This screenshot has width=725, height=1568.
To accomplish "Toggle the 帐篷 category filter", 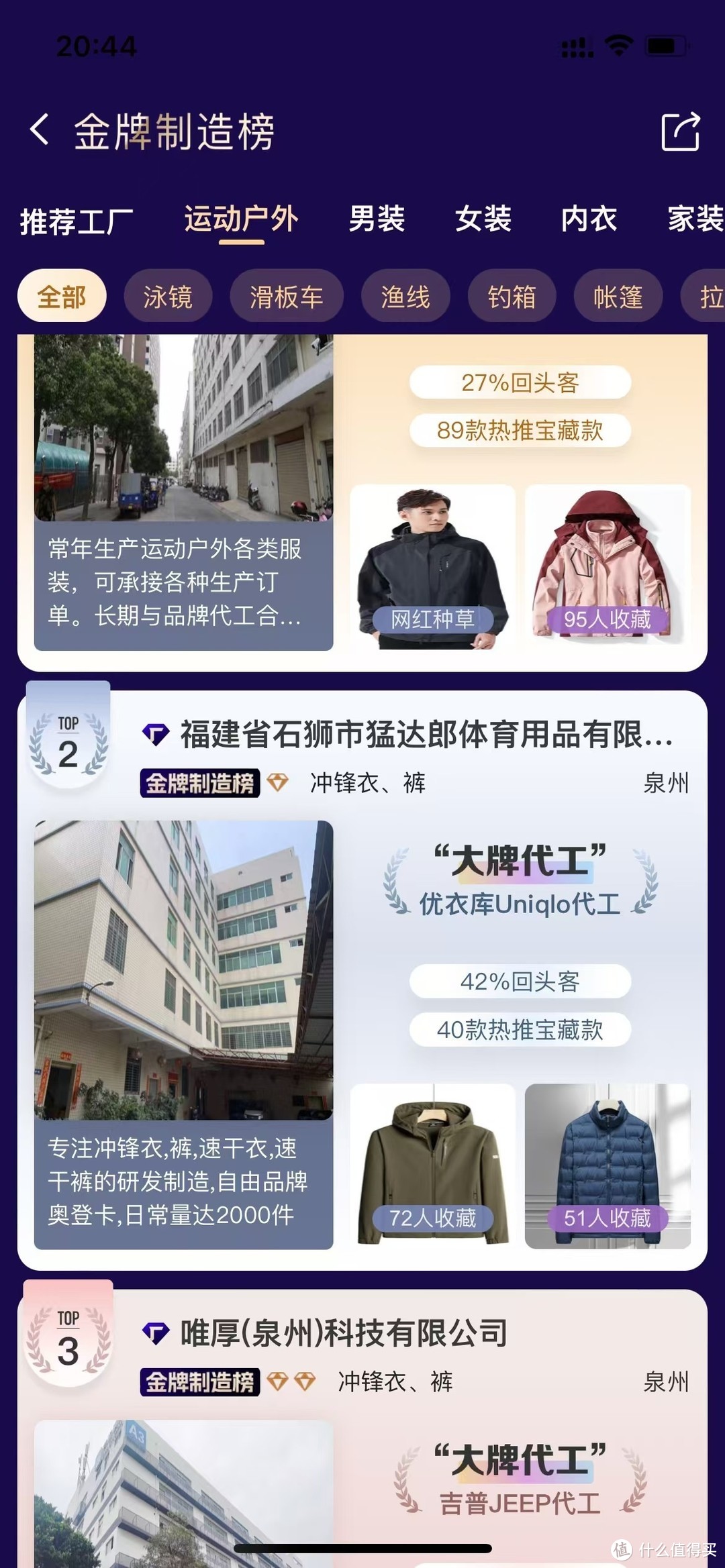I will click(x=618, y=296).
